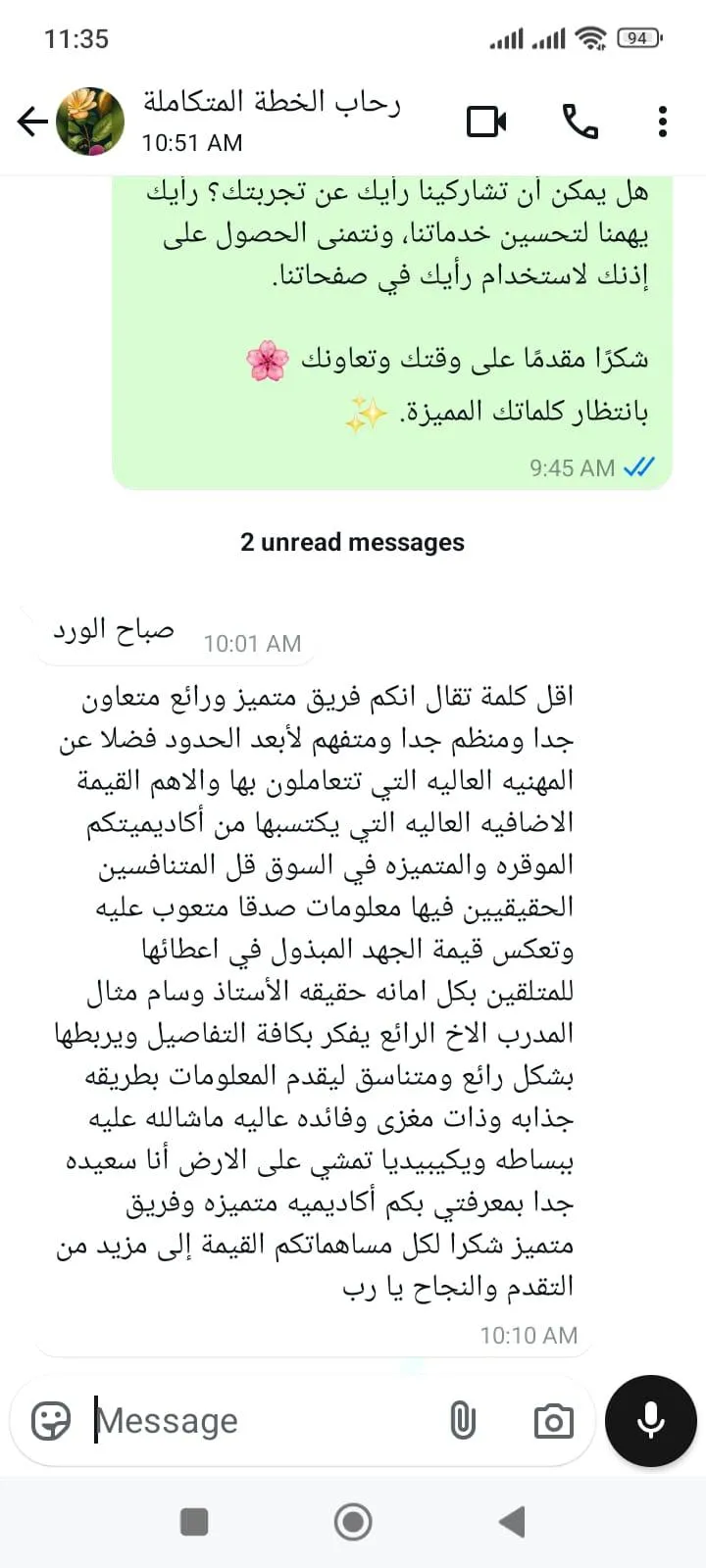
Task: Open the camera from message bar
Action: point(553,1421)
